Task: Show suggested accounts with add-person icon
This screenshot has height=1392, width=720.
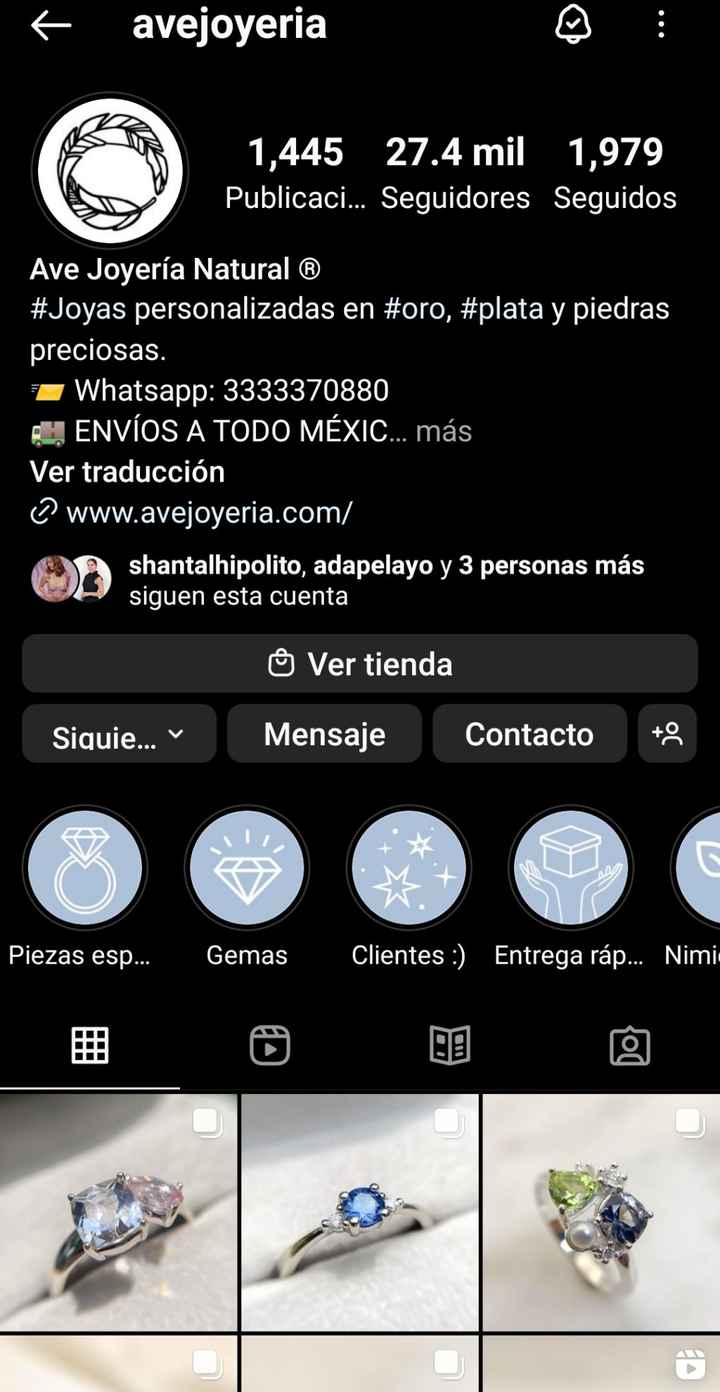Action: [667, 734]
